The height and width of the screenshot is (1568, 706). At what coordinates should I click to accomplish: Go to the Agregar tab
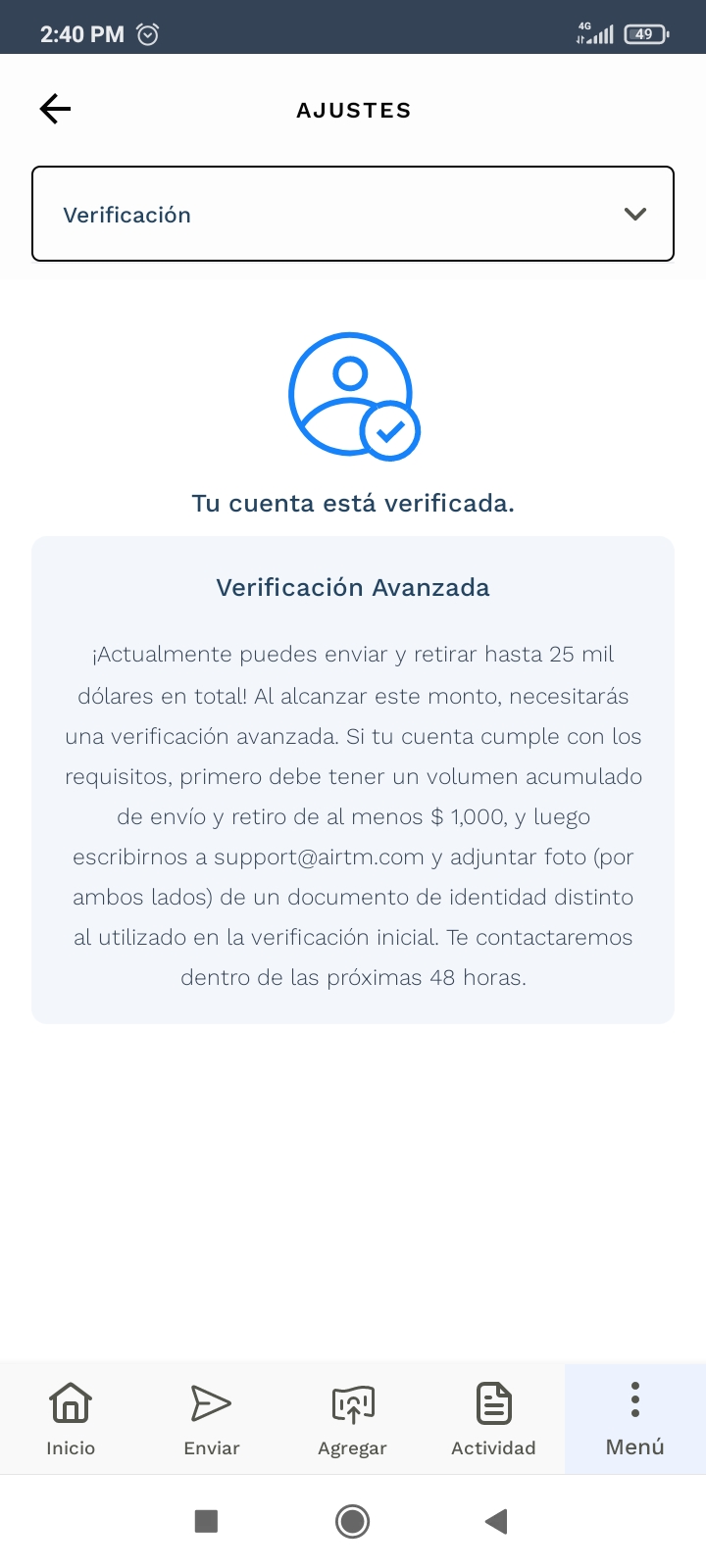353,1418
